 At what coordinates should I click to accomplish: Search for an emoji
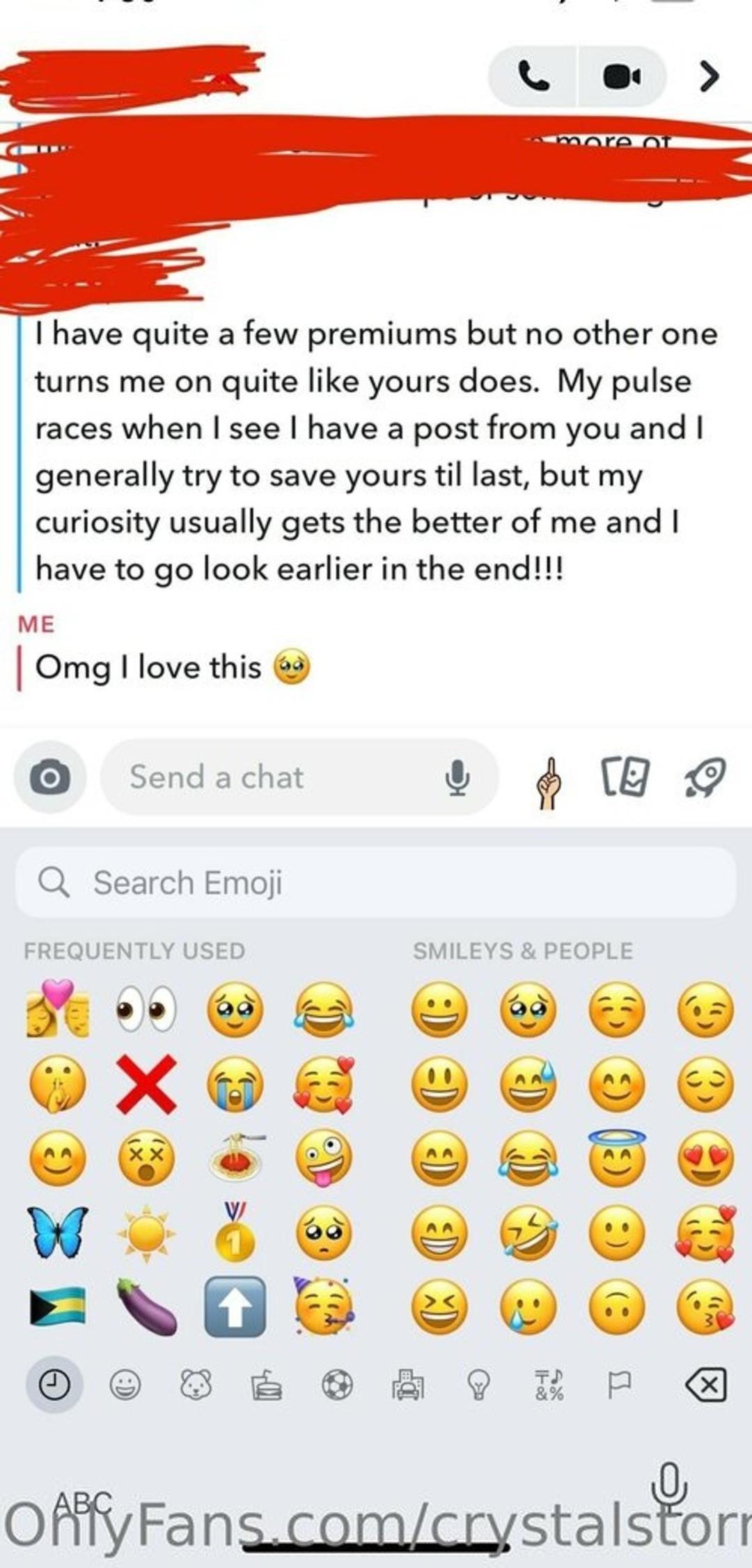point(376,883)
